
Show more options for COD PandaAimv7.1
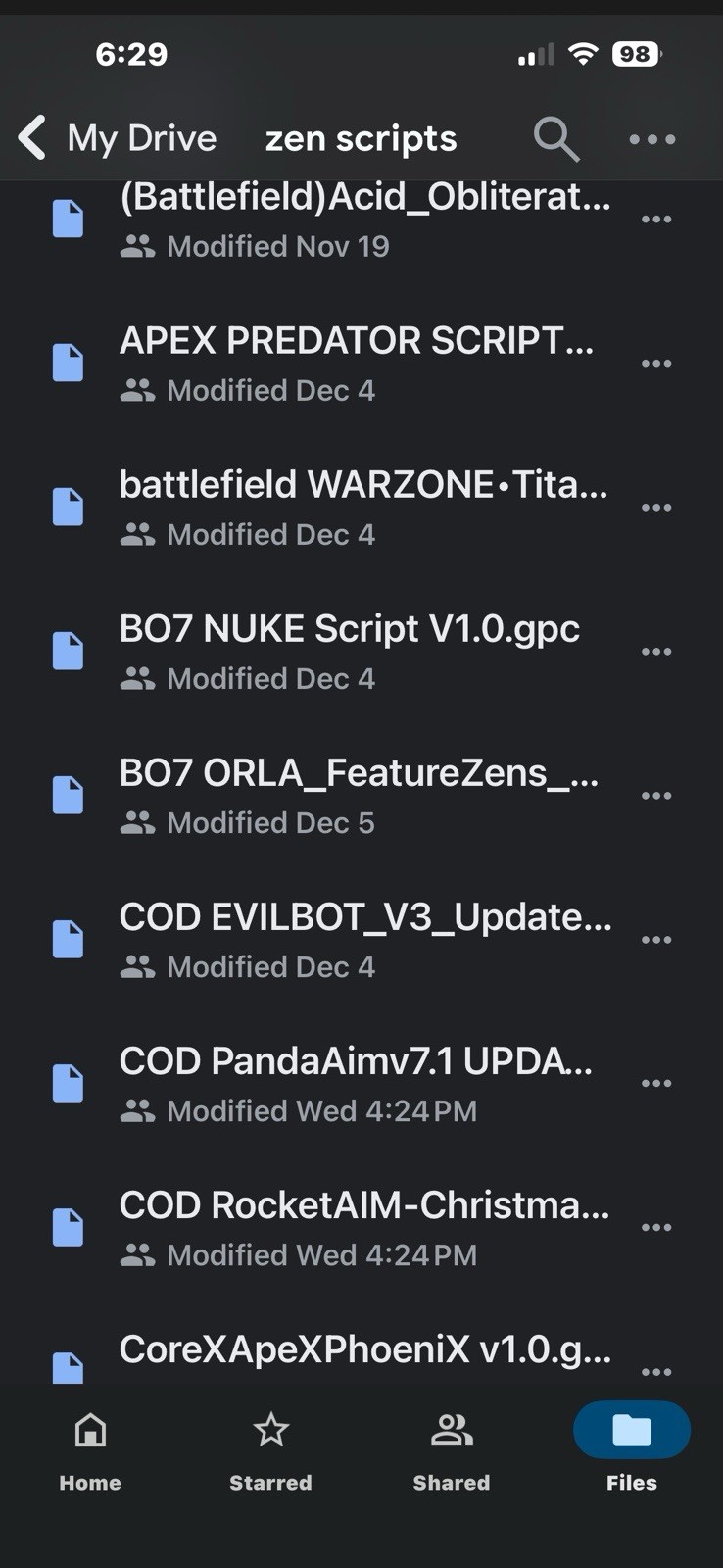point(655,1084)
